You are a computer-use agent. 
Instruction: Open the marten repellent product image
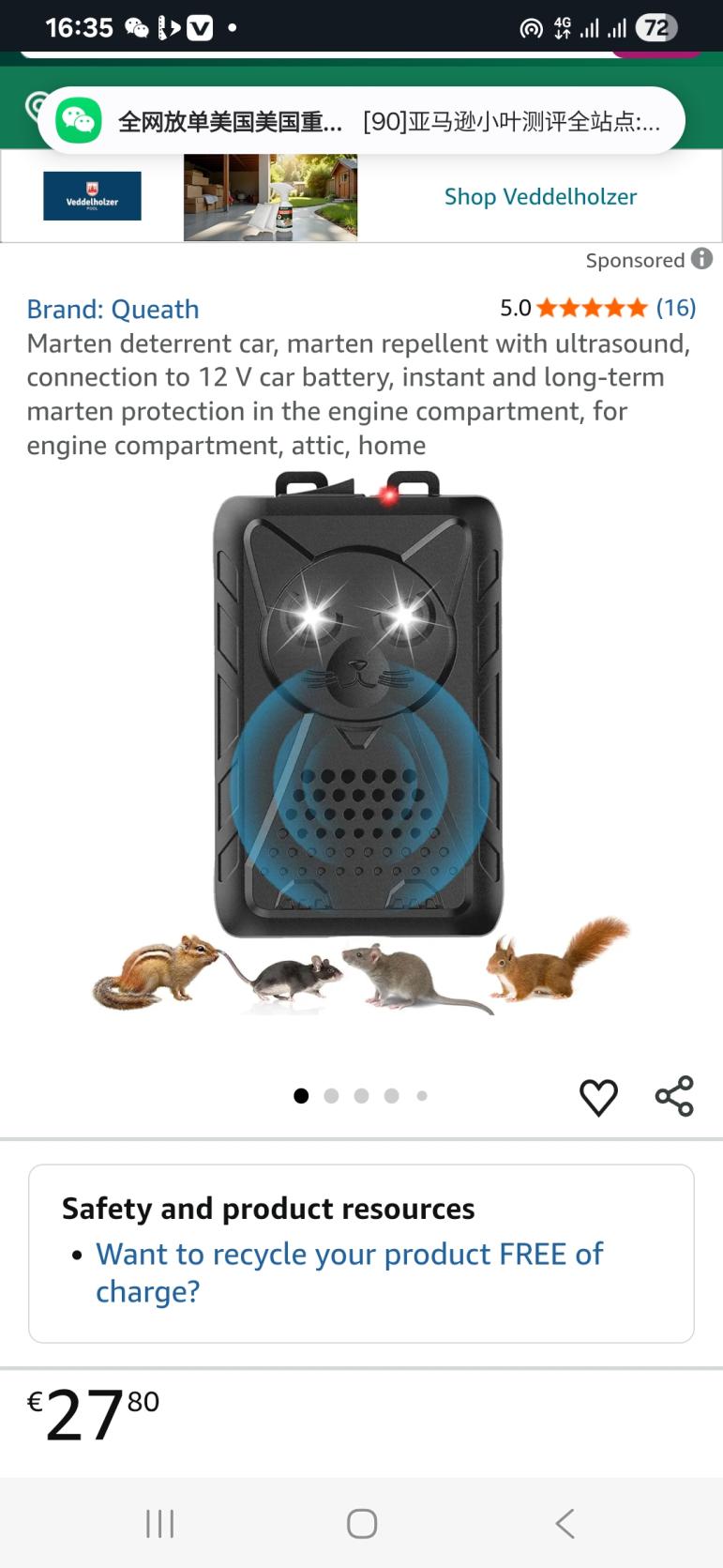(x=359, y=741)
